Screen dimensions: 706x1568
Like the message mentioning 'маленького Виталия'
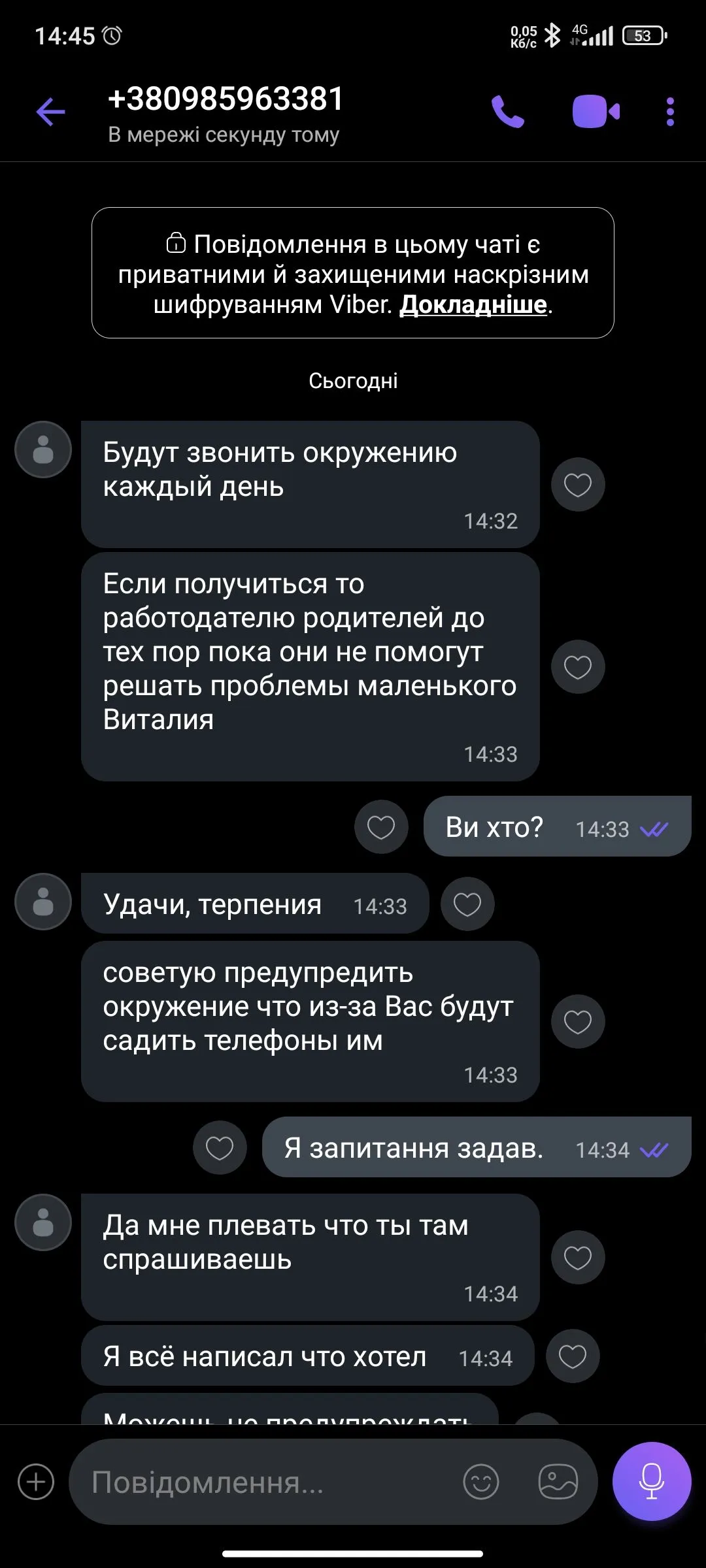click(x=578, y=666)
